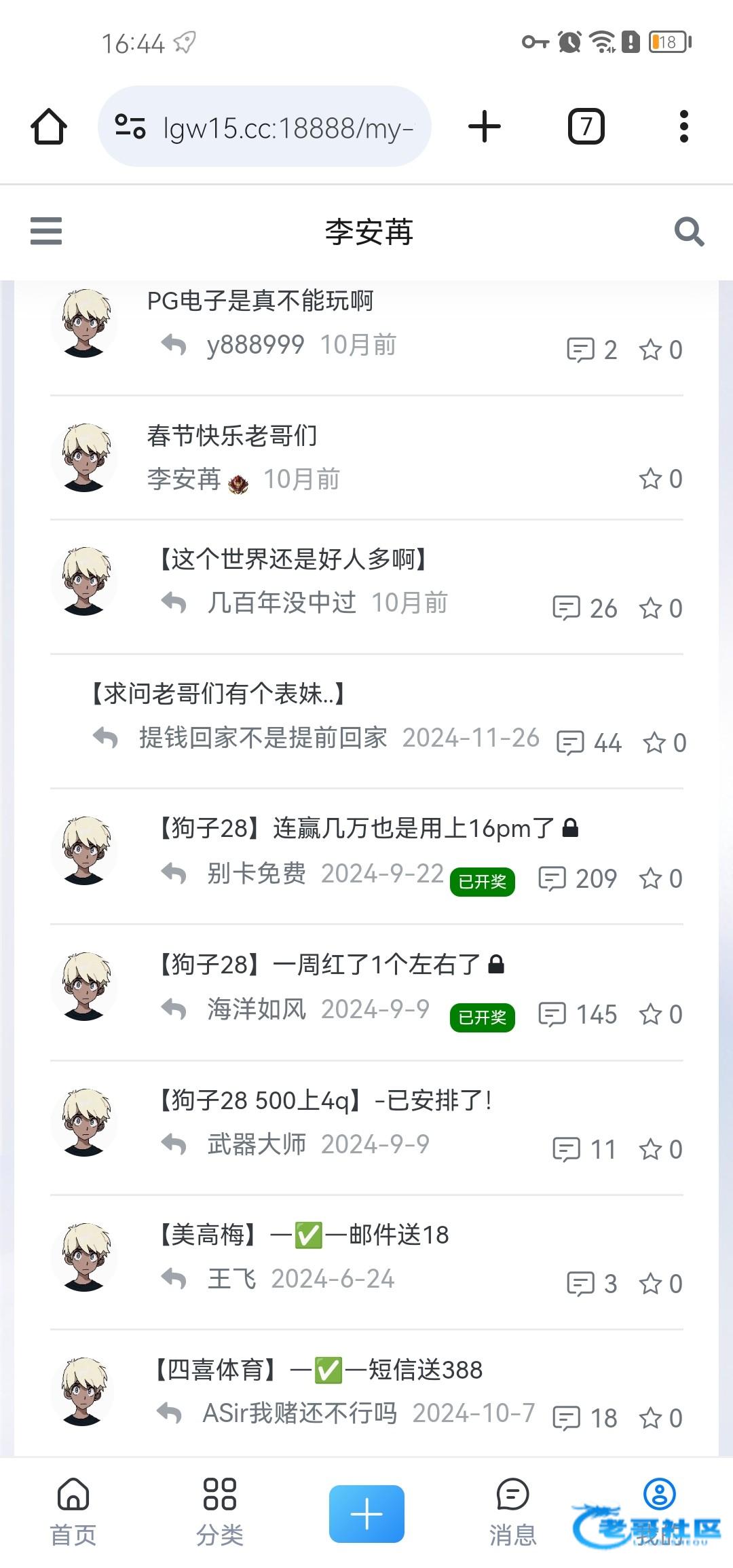The height and width of the screenshot is (1568, 733).
Task: Open the thread 这个世界还是好人多啊
Action: coord(292,559)
